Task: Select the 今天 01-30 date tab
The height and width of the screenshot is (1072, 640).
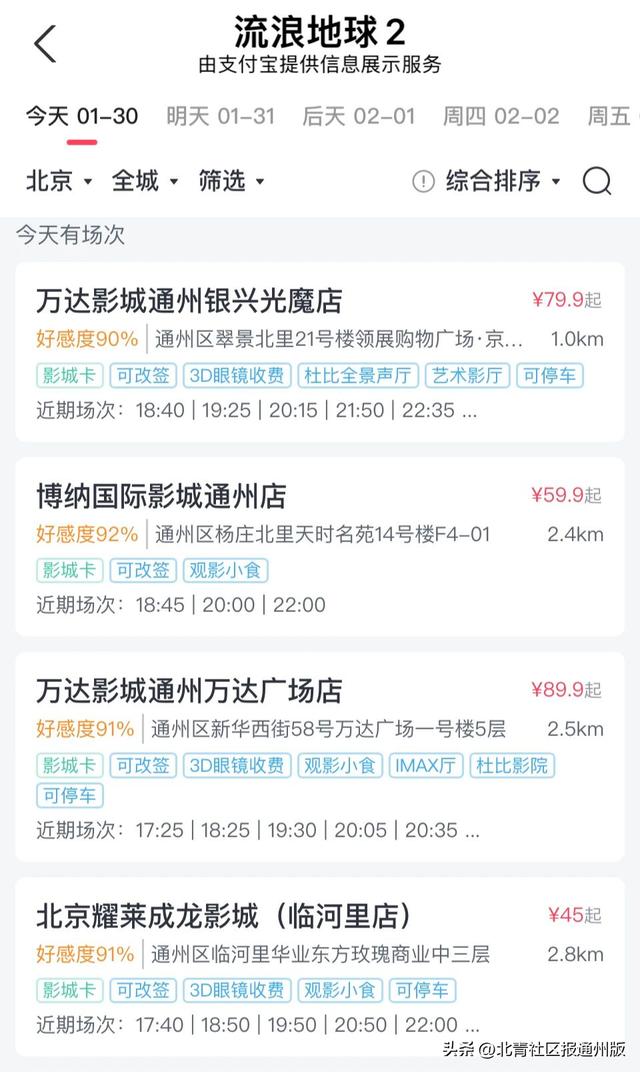Action: pos(82,116)
